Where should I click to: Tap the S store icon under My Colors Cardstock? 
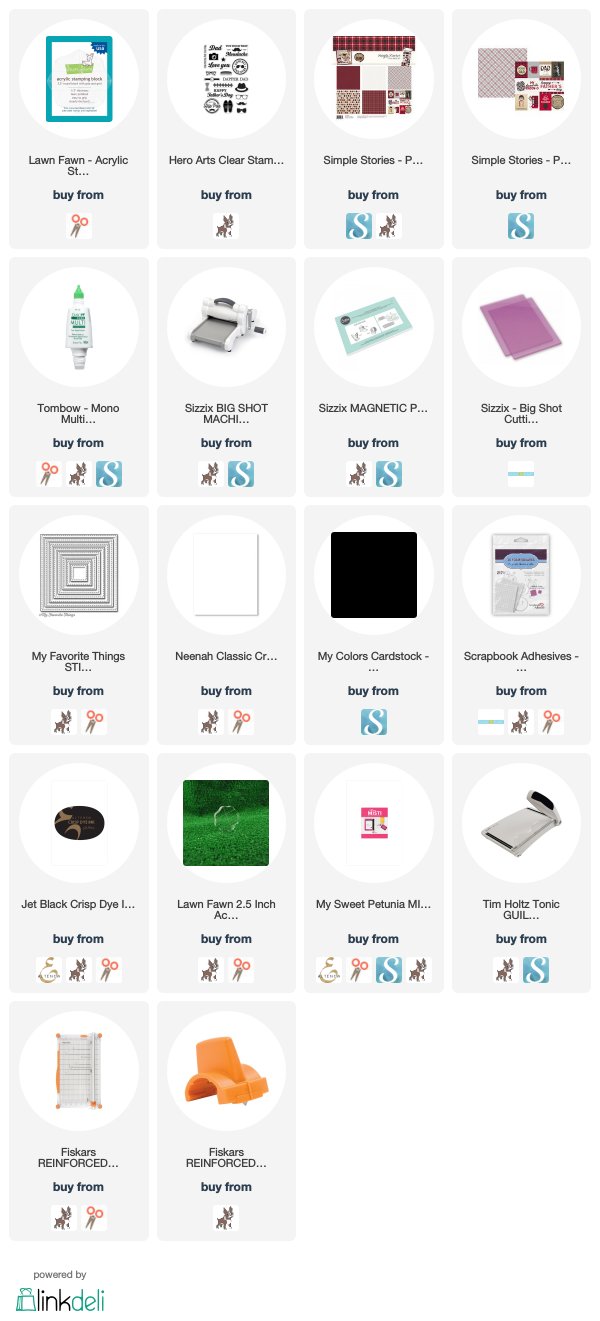coord(373,722)
